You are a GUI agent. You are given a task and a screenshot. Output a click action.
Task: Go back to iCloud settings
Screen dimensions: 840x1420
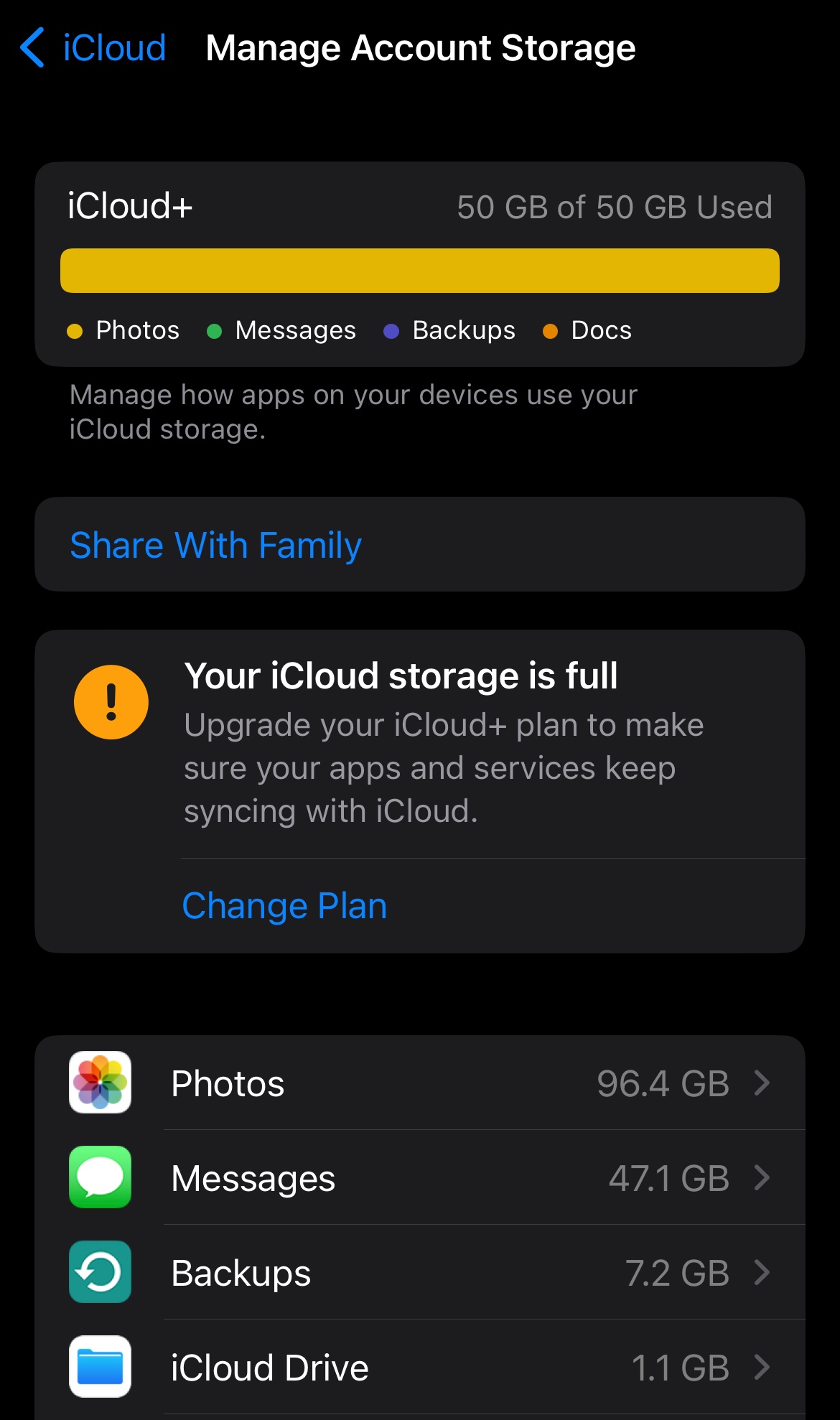pyautogui.click(x=93, y=48)
